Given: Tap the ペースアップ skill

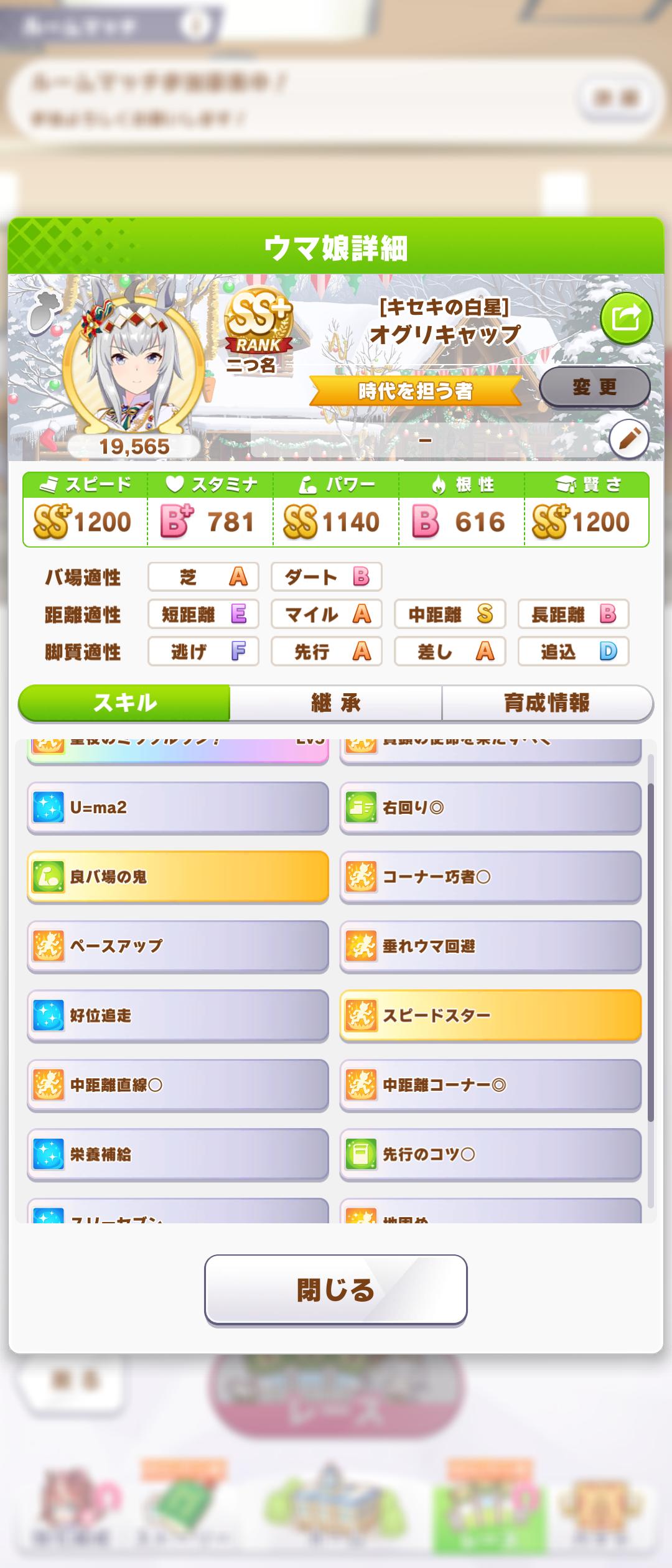Looking at the screenshot, I should (178, 946).
